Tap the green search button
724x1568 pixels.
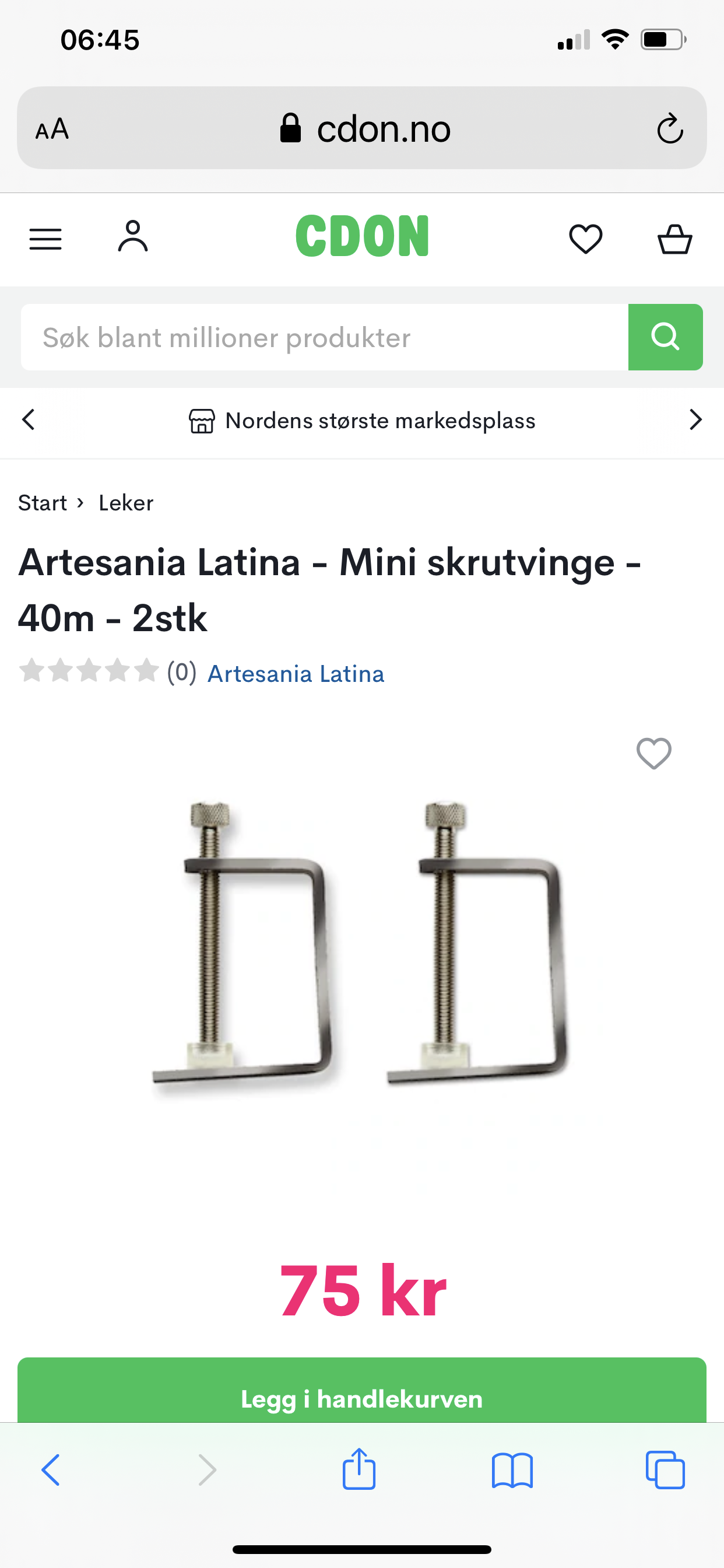[665, 337]
